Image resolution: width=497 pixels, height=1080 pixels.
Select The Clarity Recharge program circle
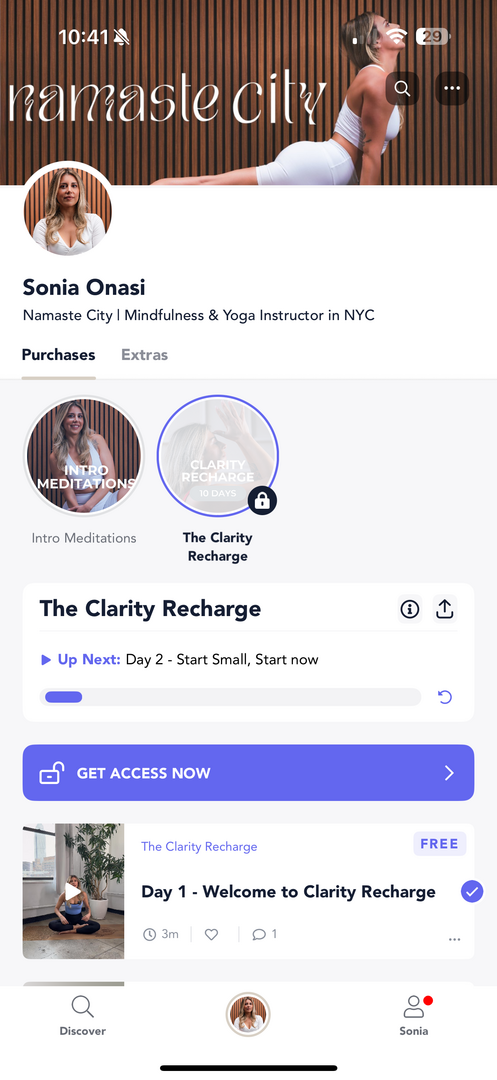[218, 456]
